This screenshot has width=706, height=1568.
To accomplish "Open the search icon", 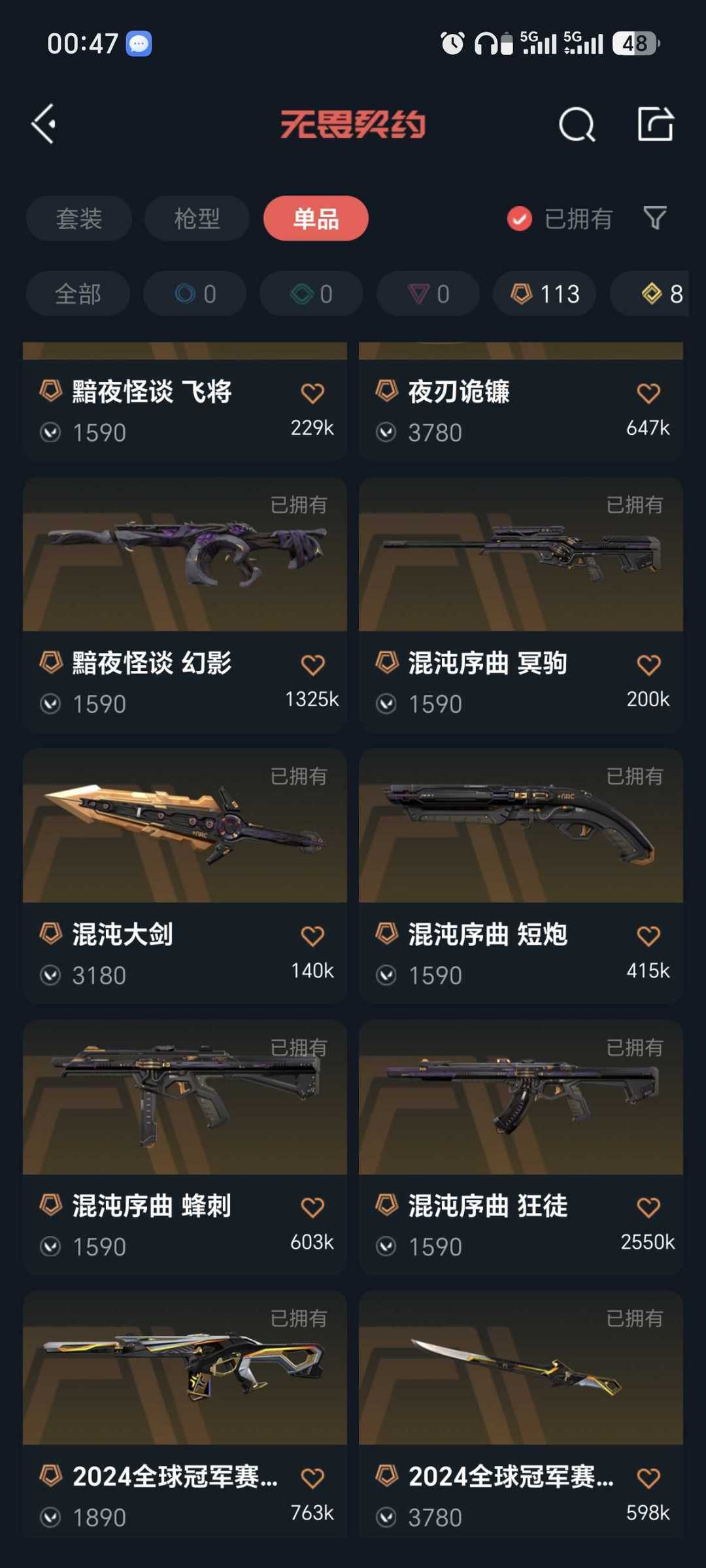I will pyautogui.click(x=577, y=124).
